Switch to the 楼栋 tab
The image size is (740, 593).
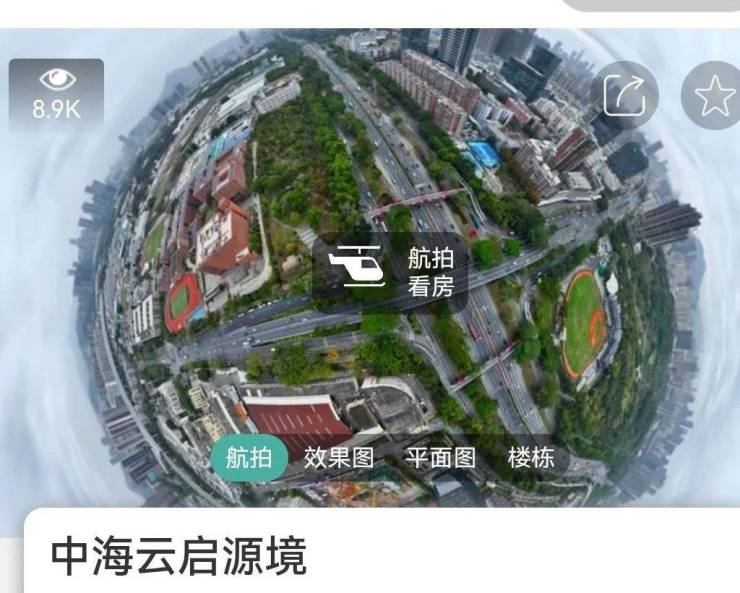coord(531,458)
